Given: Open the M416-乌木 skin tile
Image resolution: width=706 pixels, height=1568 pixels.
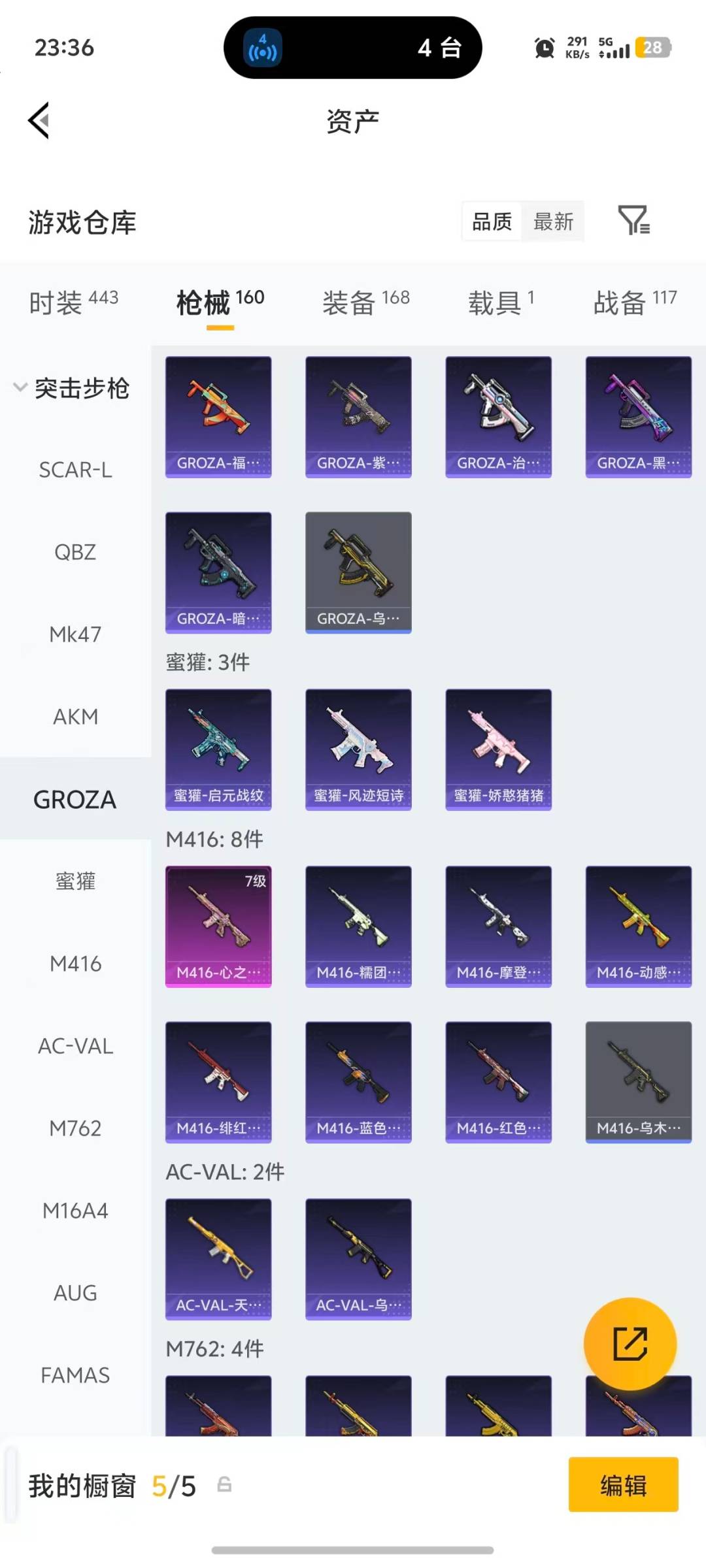Looking at the screenshot, I should [639, 1082].
